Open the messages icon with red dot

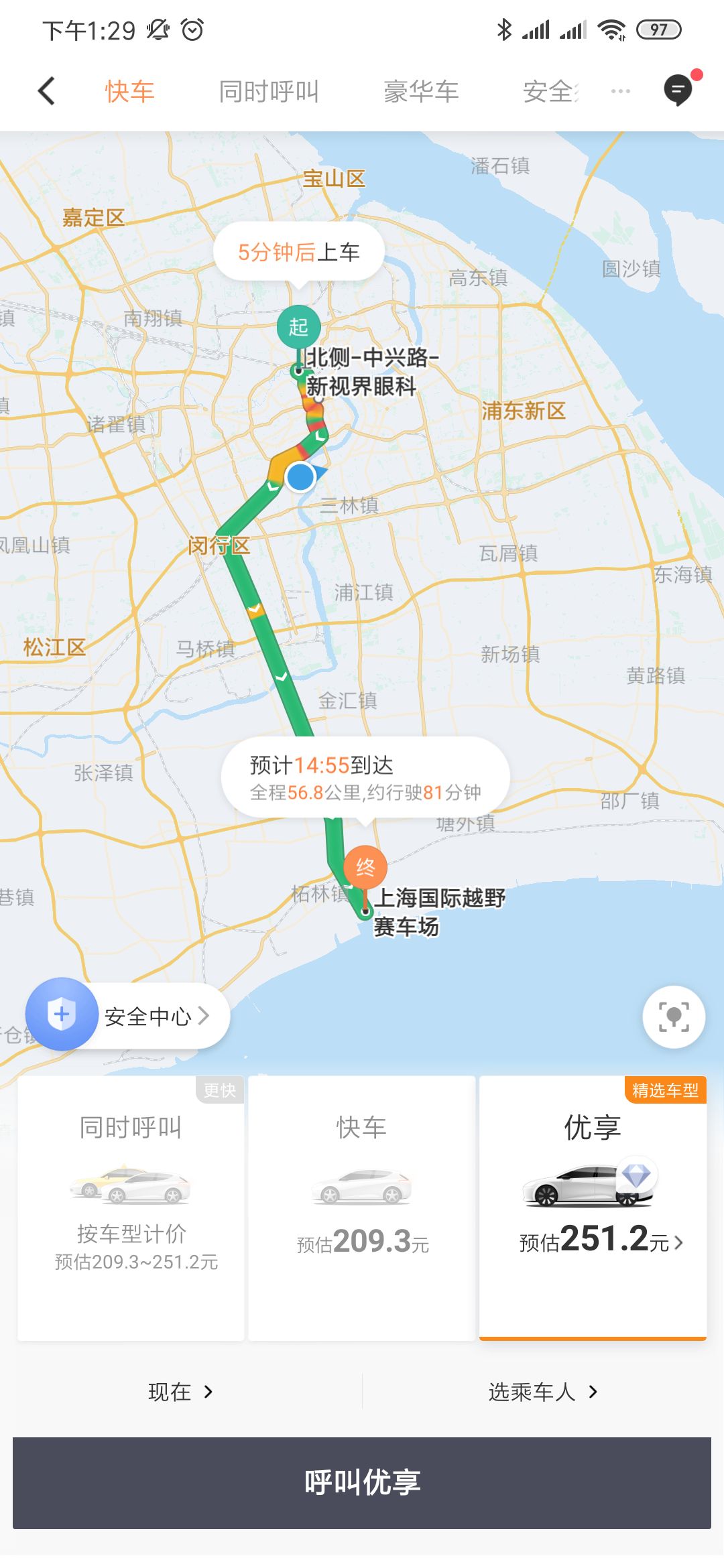coord(678,90)
